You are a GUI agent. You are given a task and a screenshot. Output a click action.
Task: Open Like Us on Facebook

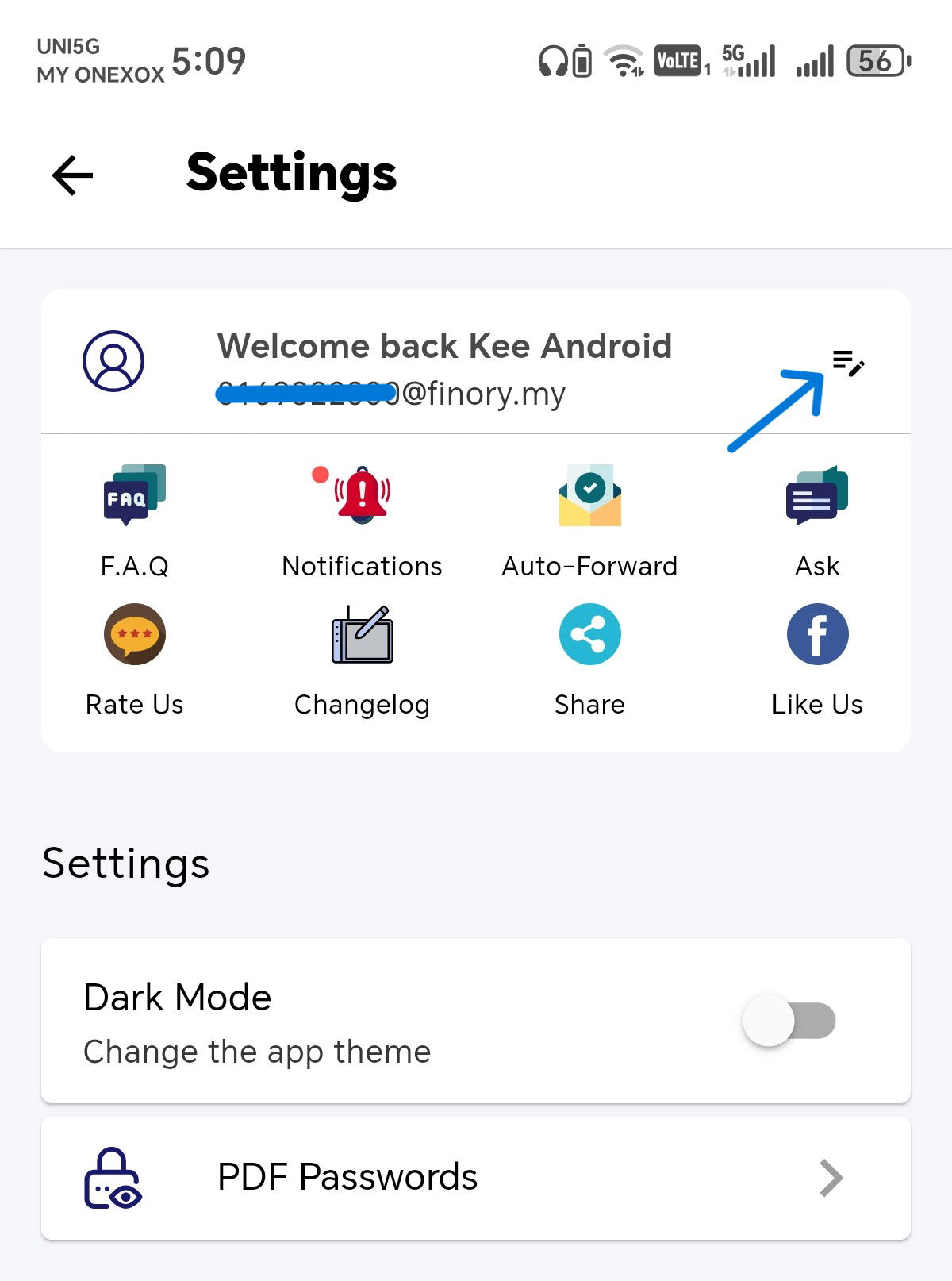pos(817,659)
